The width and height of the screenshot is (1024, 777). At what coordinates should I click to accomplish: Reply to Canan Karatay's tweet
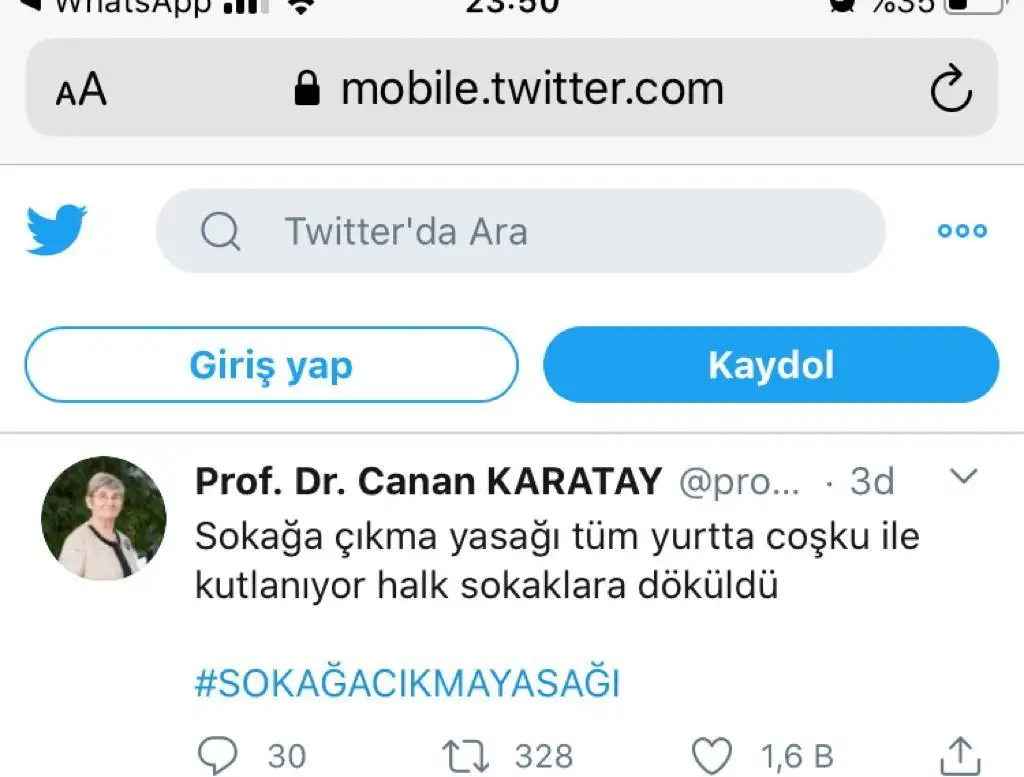pyautogui.click(x=218, y=754)
